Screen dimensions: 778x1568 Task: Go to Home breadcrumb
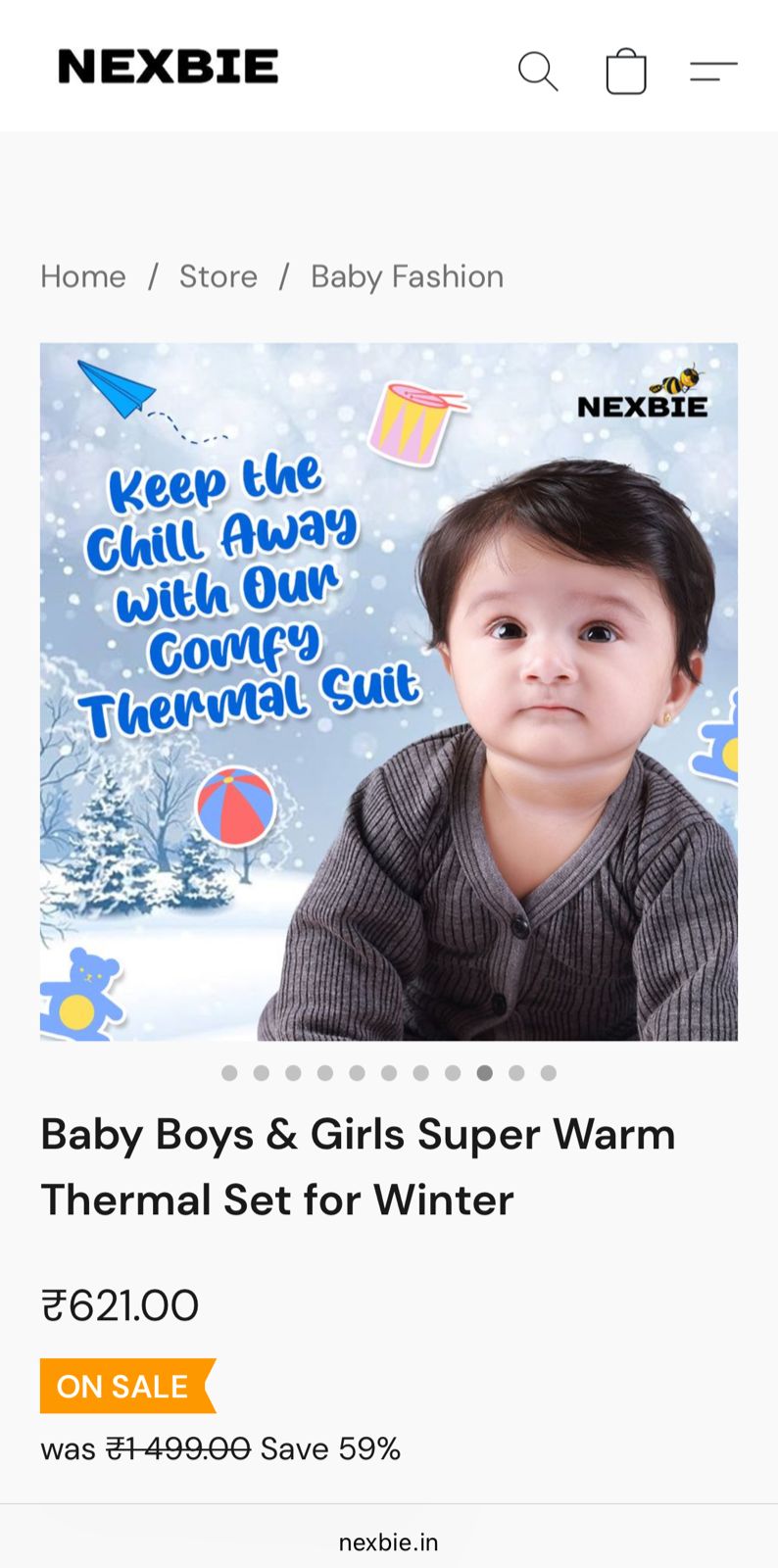point(83,276)
